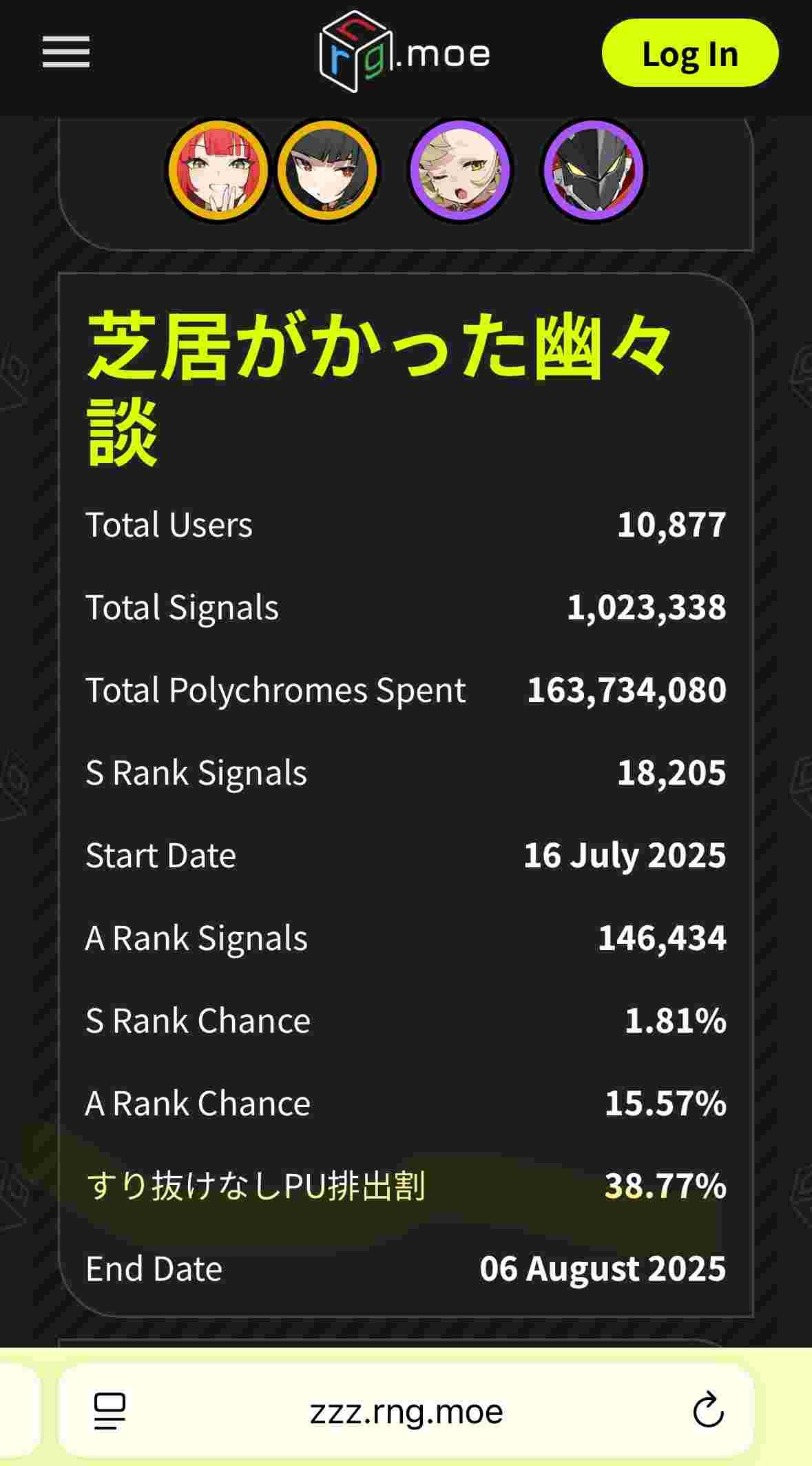
Task: Select the black-haired character avatar
Action: pyautogui.click(x=327, y=170)
